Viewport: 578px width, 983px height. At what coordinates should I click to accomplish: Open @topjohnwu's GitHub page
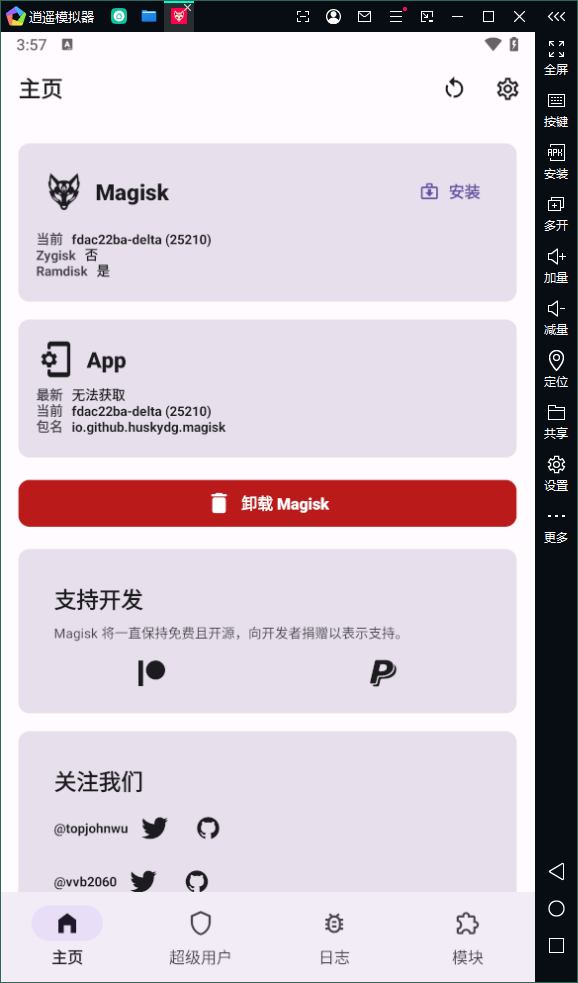[208, 828]
